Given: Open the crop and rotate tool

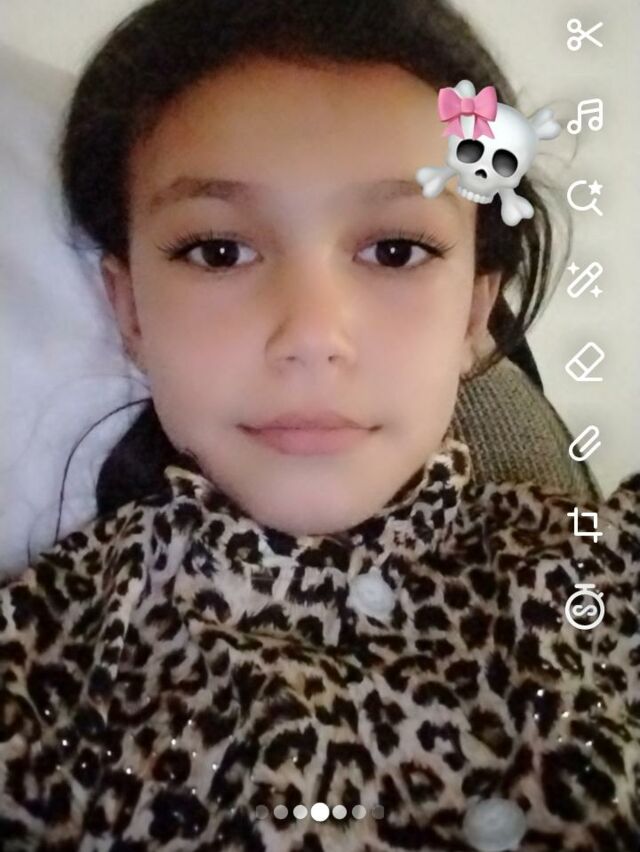Looking at the screenshot, I should [x=584, y=524].
